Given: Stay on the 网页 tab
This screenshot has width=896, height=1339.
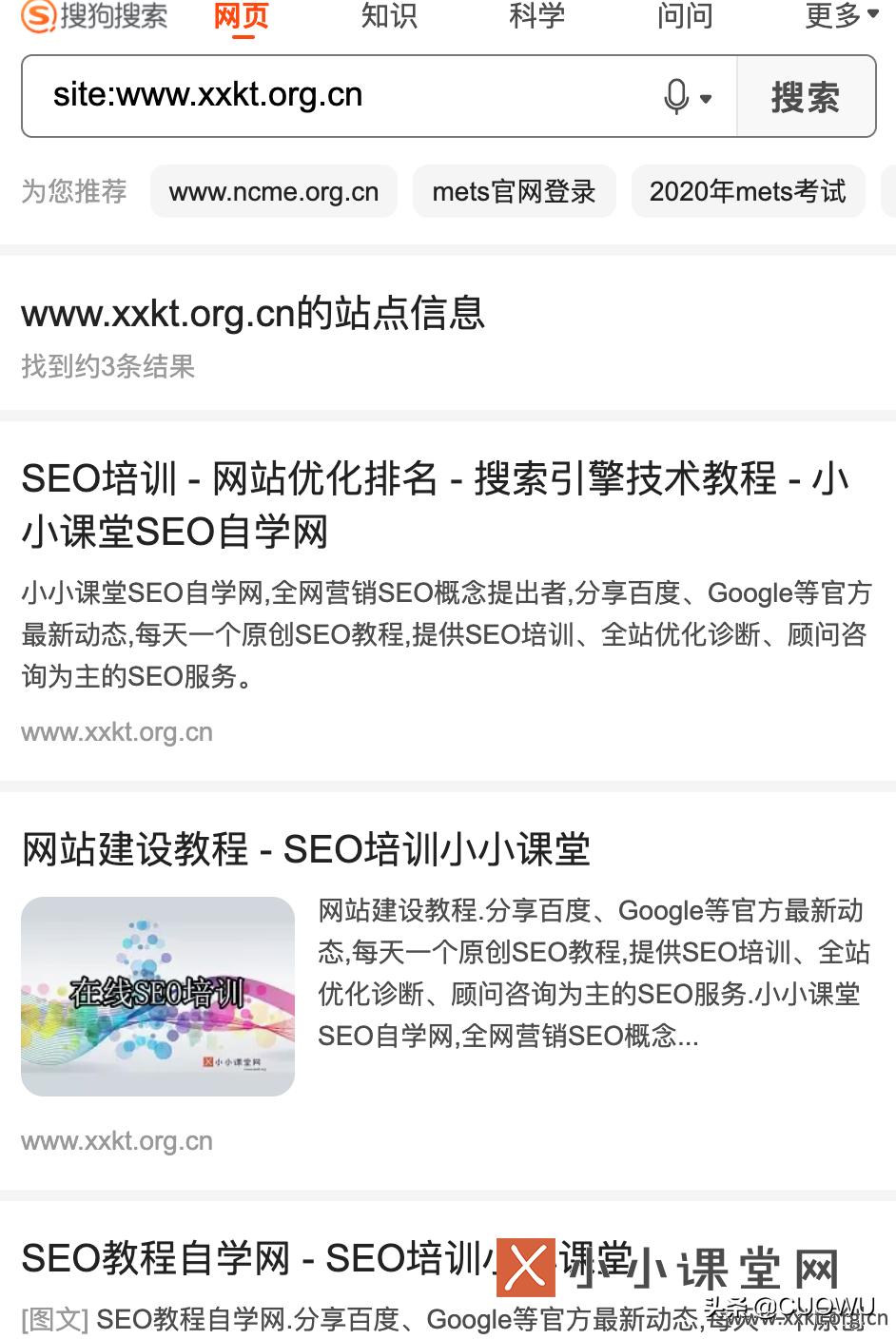Looking at the screenshot, I should pos(241,16).
